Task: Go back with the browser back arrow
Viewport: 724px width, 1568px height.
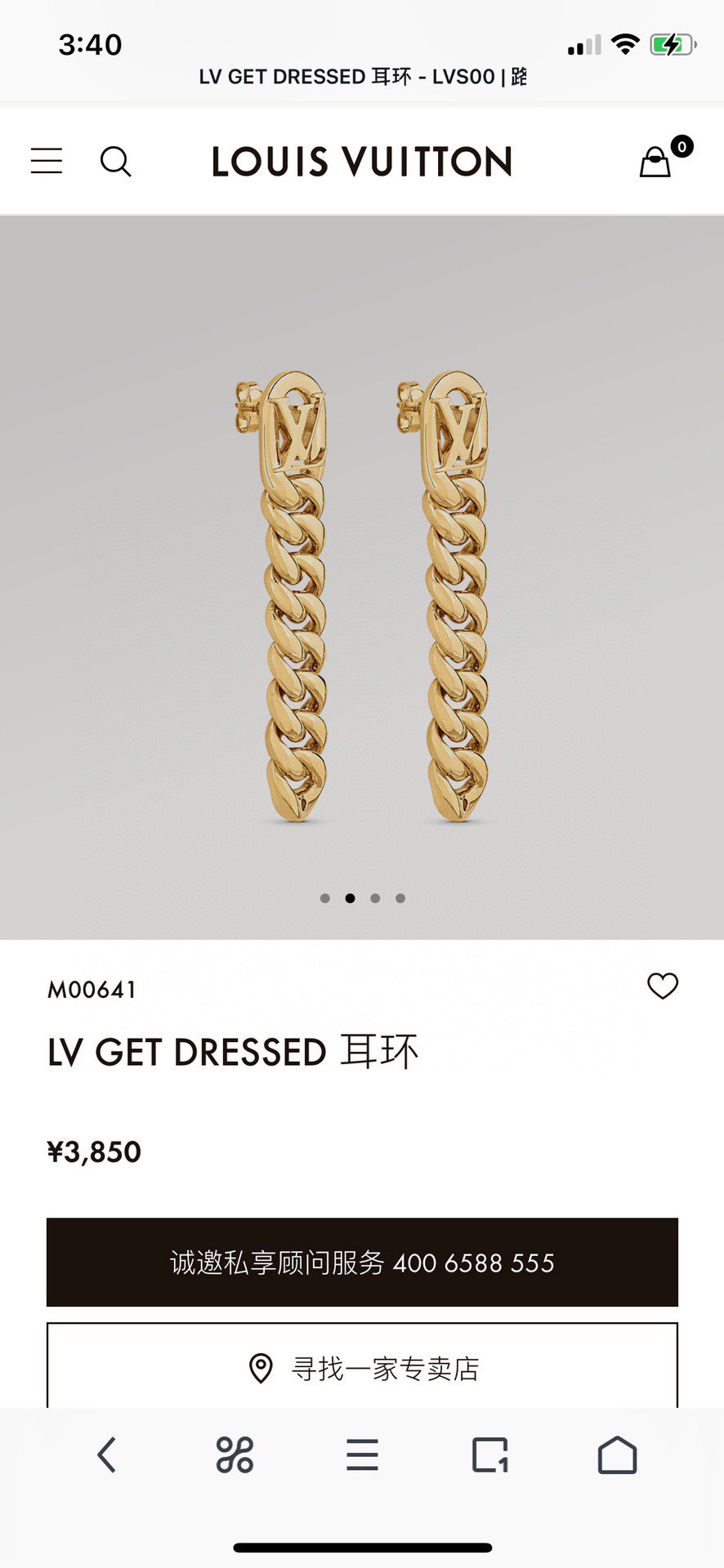Action: (107, 1454)
